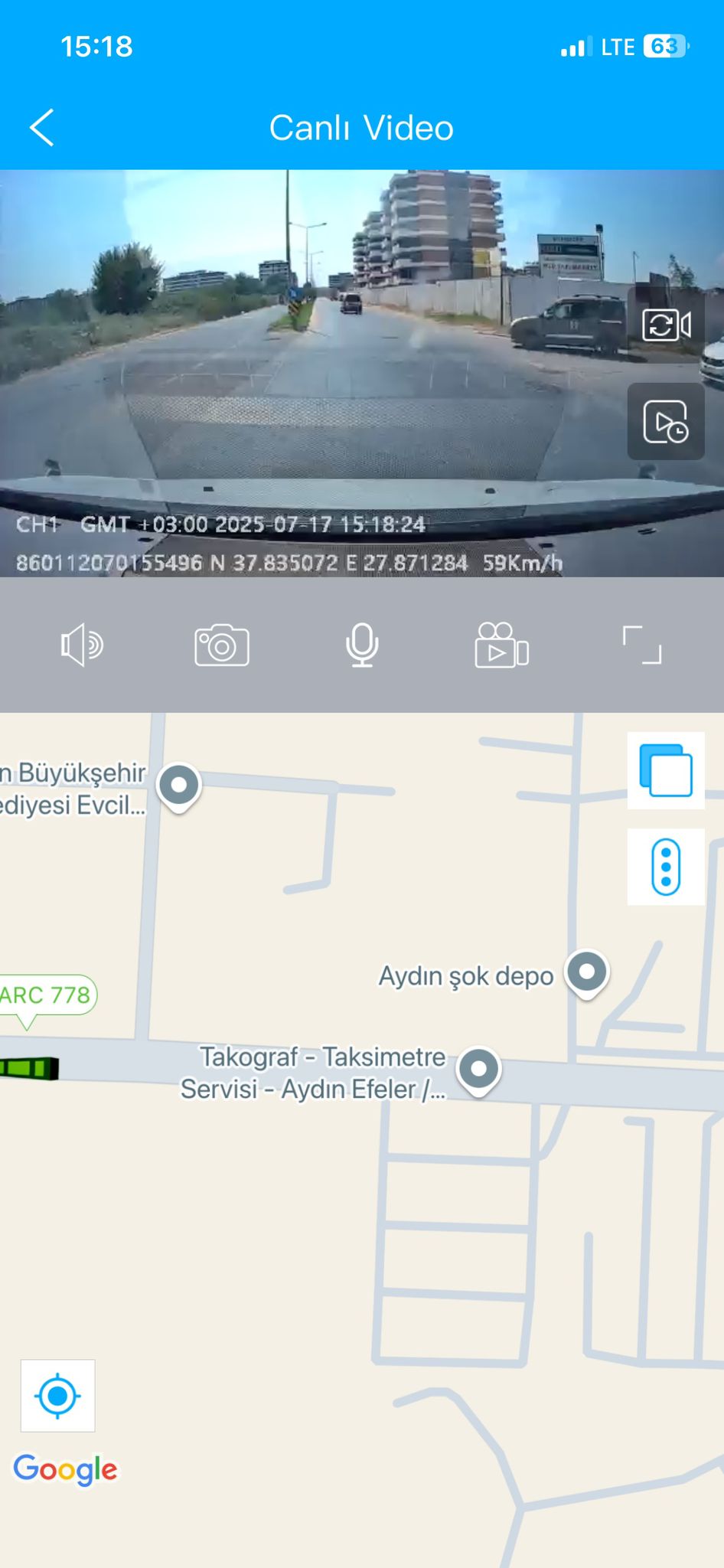Enable the traffic layer on the map
Screen dimensions: 724x1568
[x=665, y=867]
